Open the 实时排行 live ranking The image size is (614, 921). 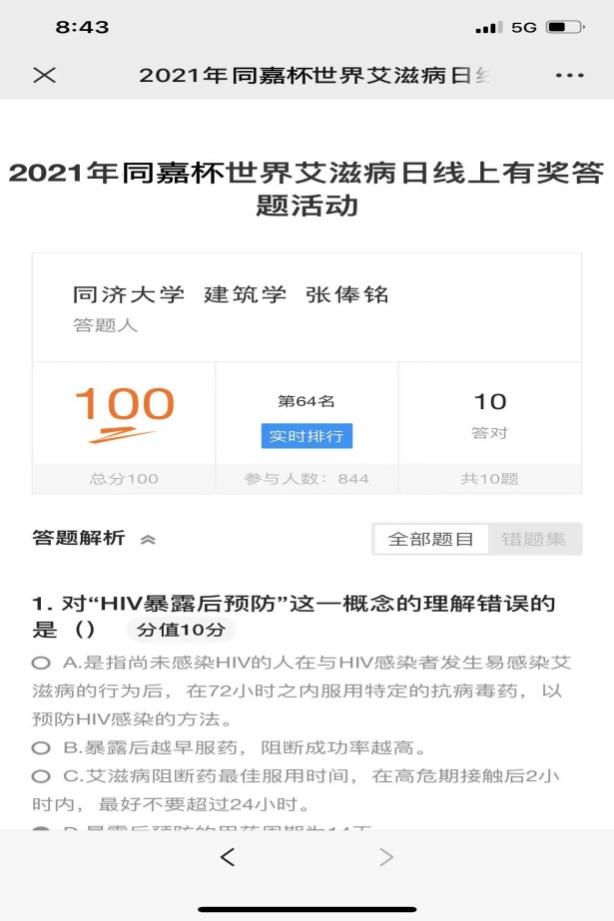click(x=307, y=437)
